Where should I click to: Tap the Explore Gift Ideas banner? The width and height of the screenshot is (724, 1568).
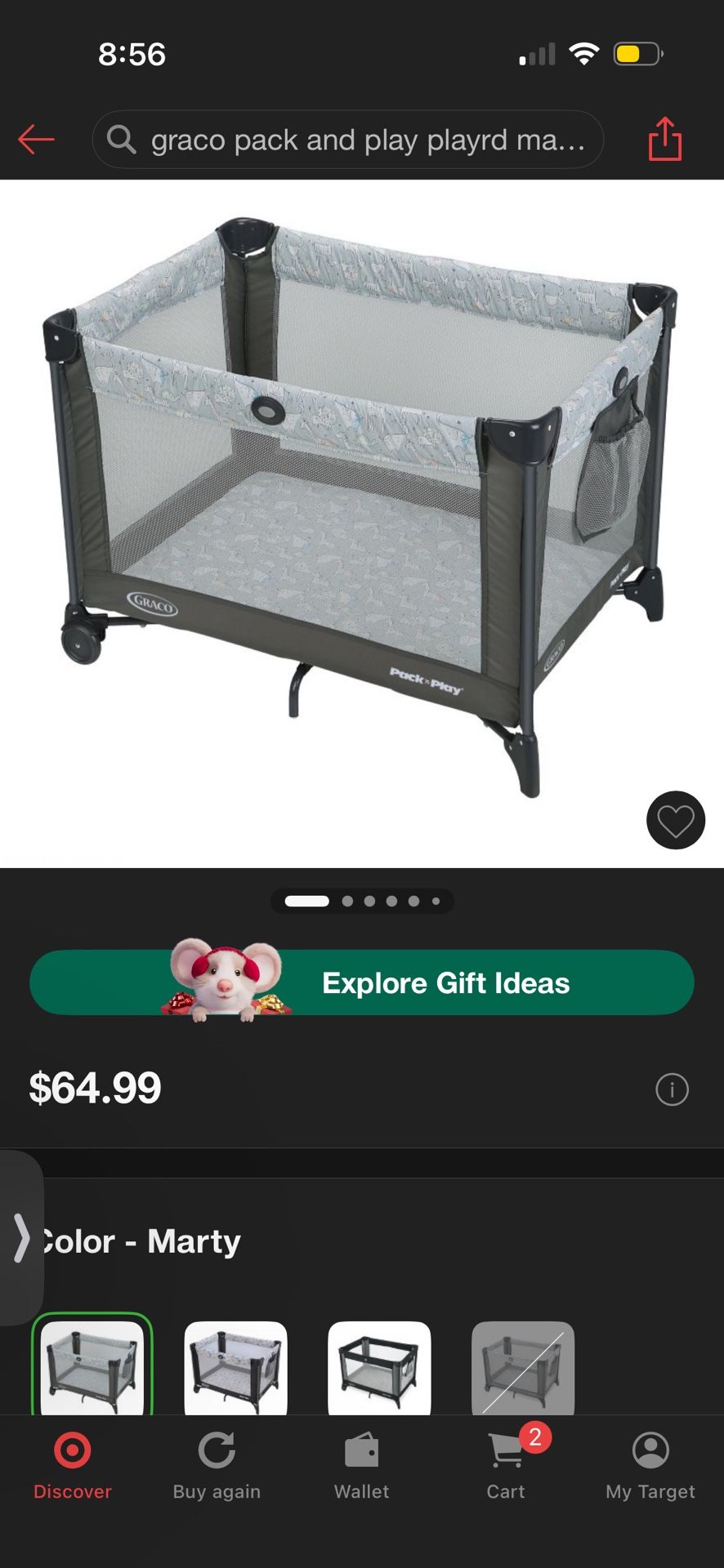(x=362, y=982)
